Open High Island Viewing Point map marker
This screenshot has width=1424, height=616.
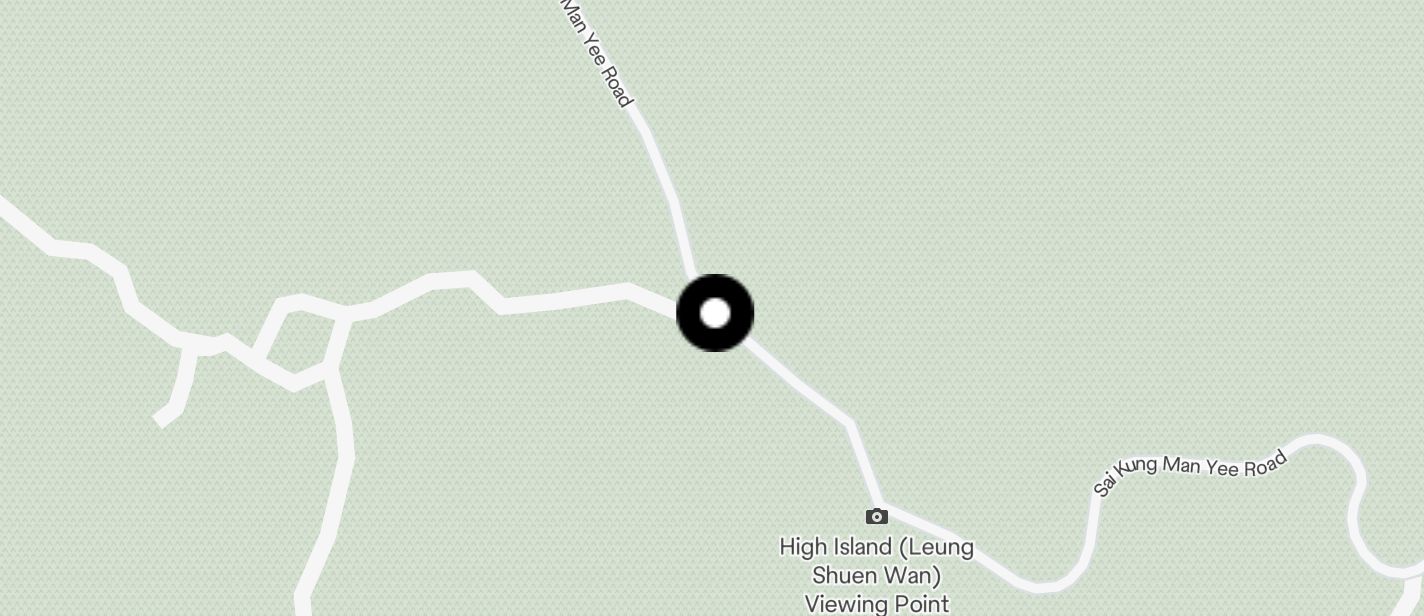[877, 517]
